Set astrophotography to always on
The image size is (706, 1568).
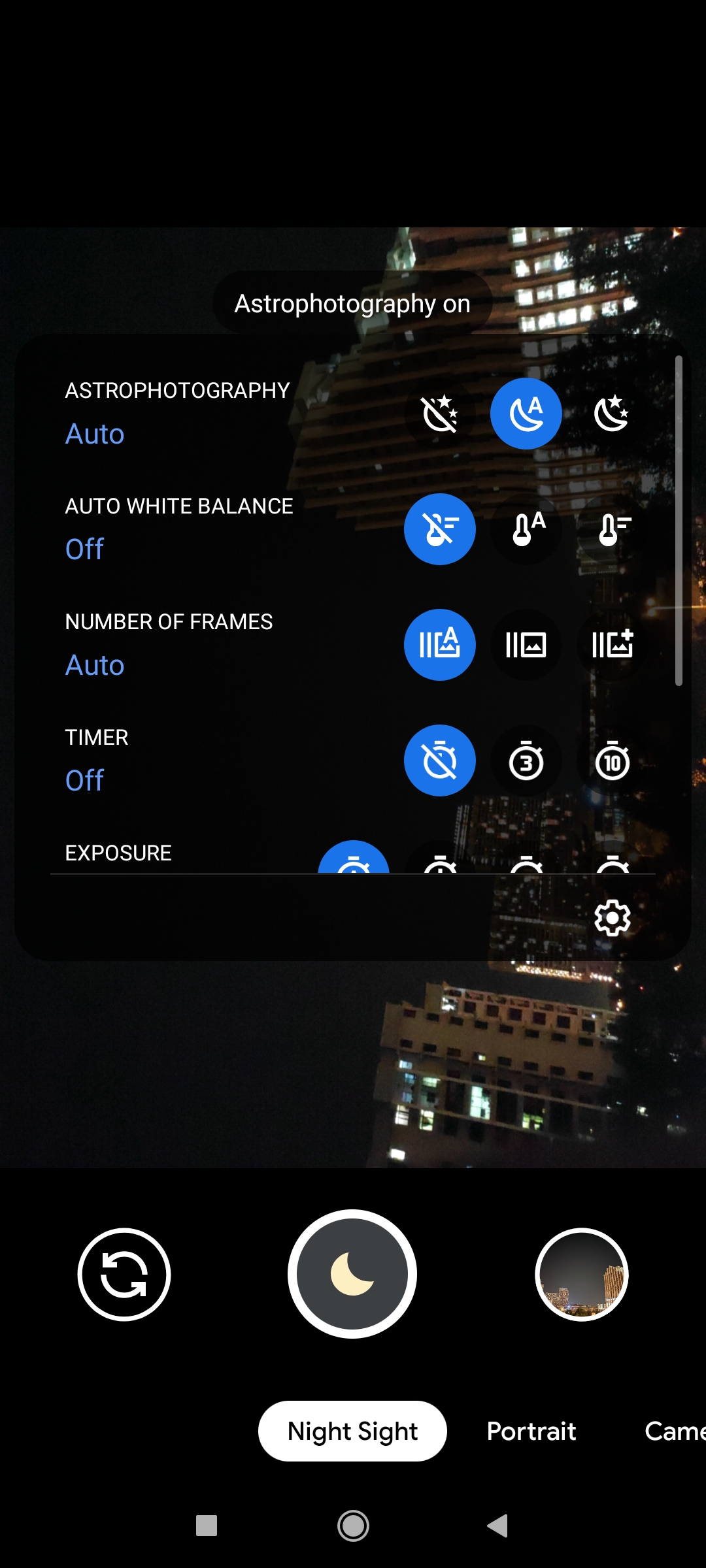tap(612, 414)
